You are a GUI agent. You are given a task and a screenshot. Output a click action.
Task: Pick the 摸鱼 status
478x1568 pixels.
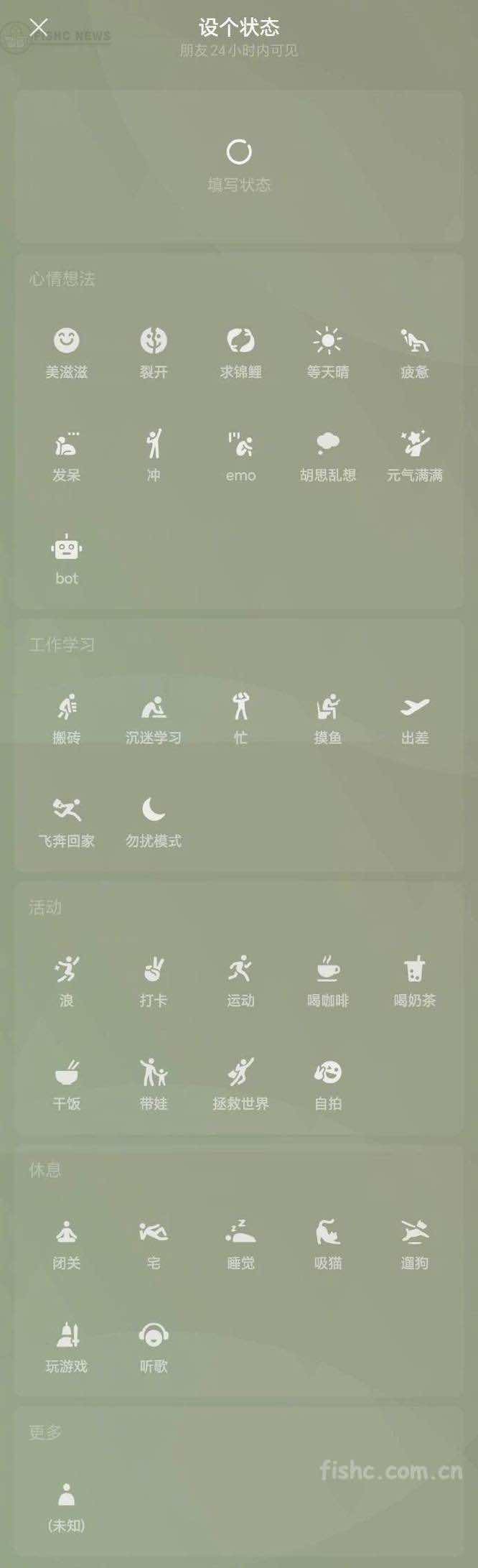click(327, 718)
